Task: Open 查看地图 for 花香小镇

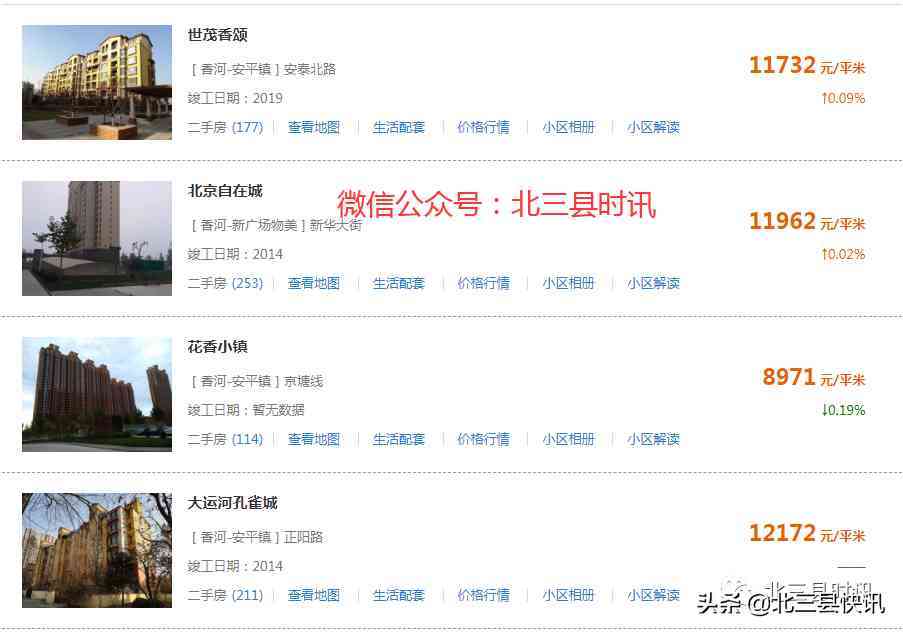Action: click(x=313, y=440)
